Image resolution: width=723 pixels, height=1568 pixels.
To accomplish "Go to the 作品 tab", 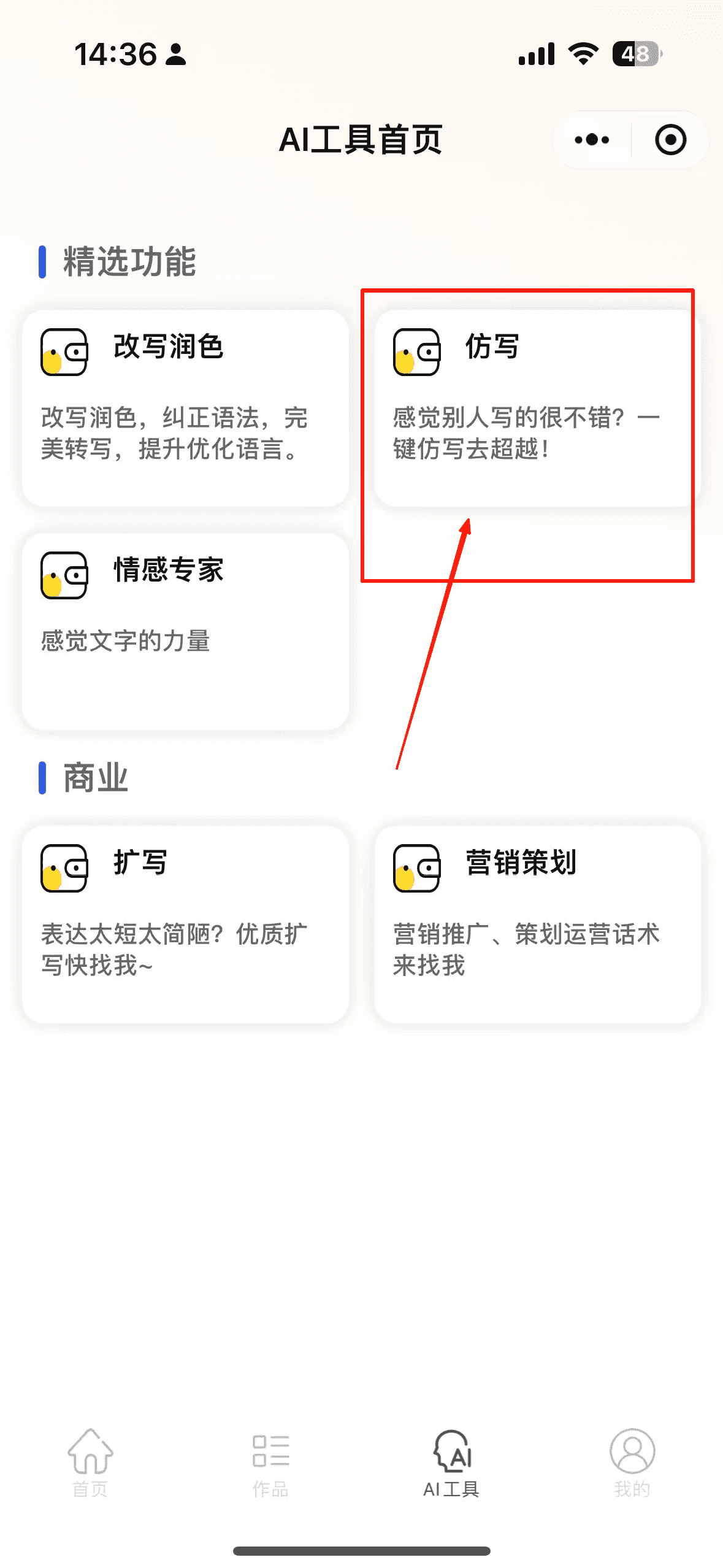I will tap(270, 1462).
